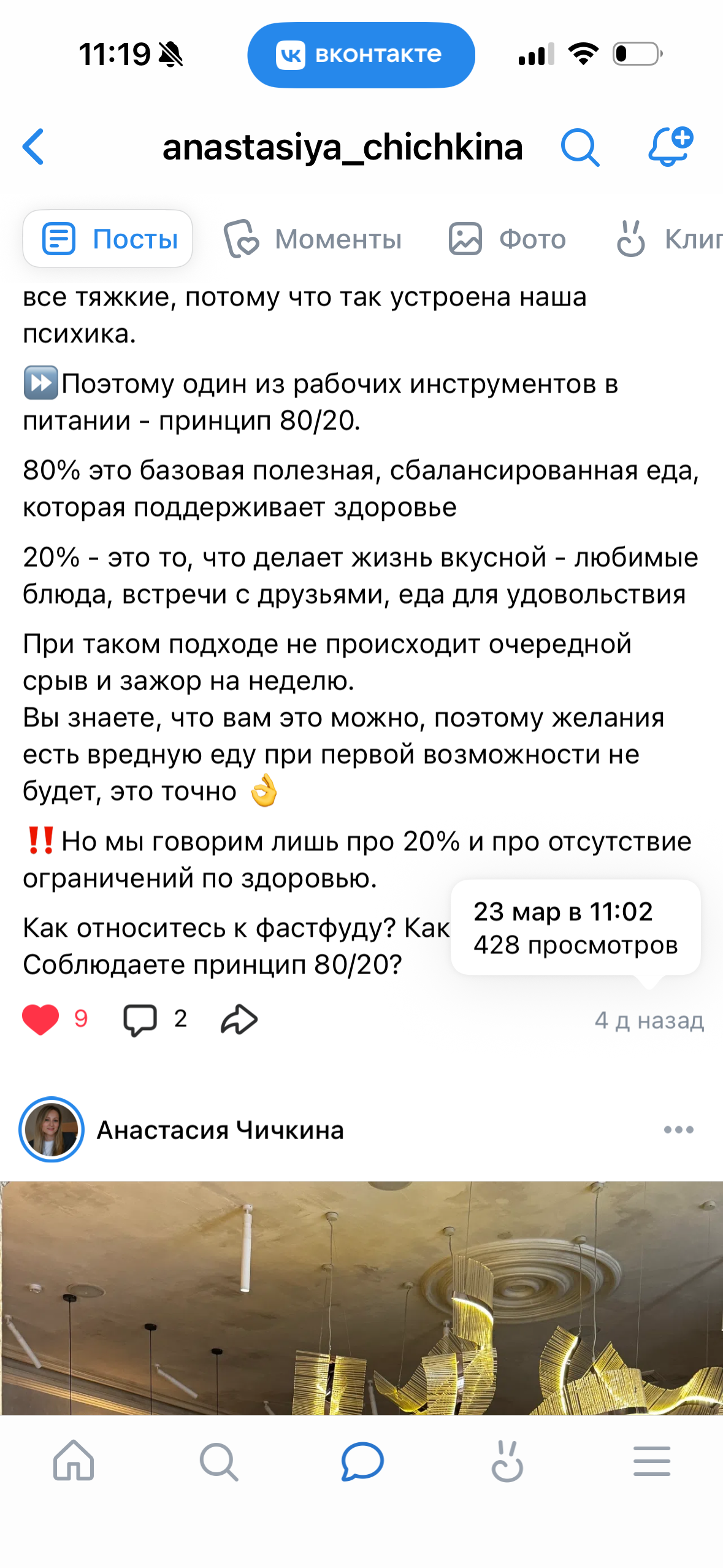Share the 80/20 post
Viewport: 723px width, 1568px height.
pyautogui.click(x=239, y=1020)
